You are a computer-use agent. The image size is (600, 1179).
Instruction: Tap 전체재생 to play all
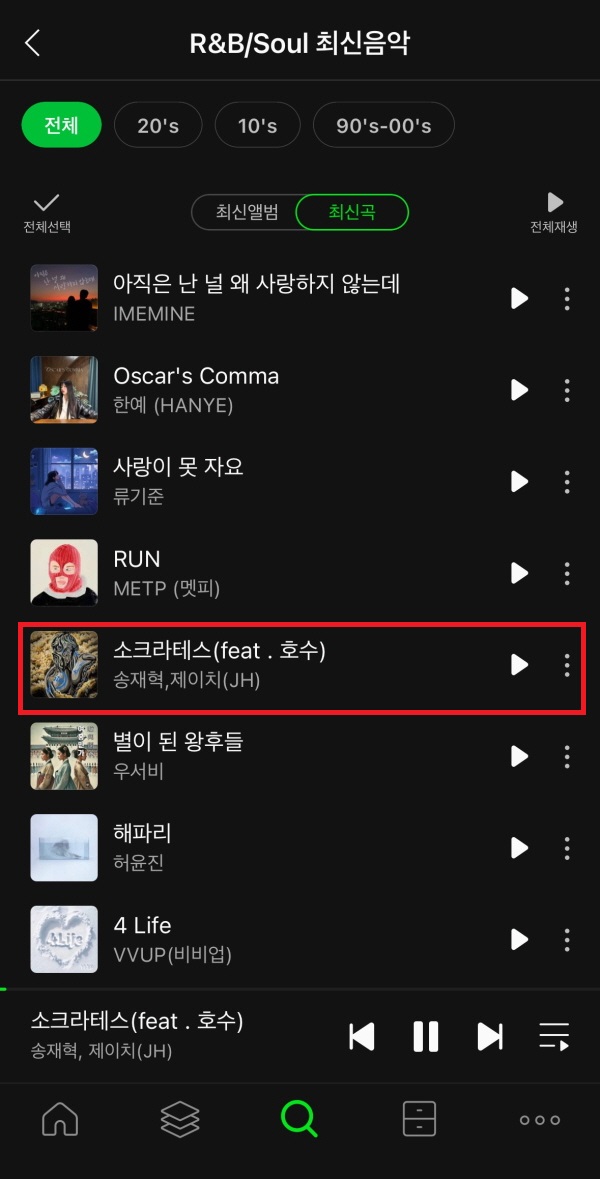click(554, 212)
